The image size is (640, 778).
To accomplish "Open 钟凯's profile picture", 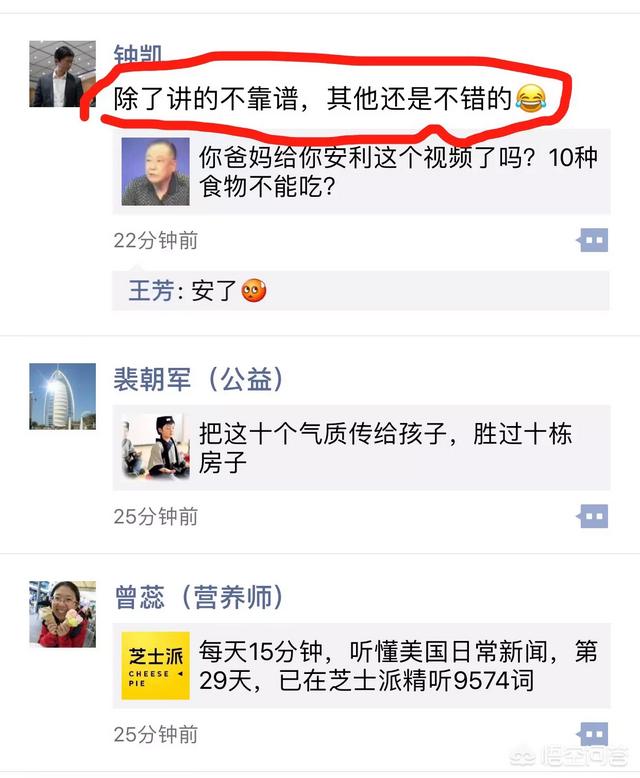I will point(62,74).
